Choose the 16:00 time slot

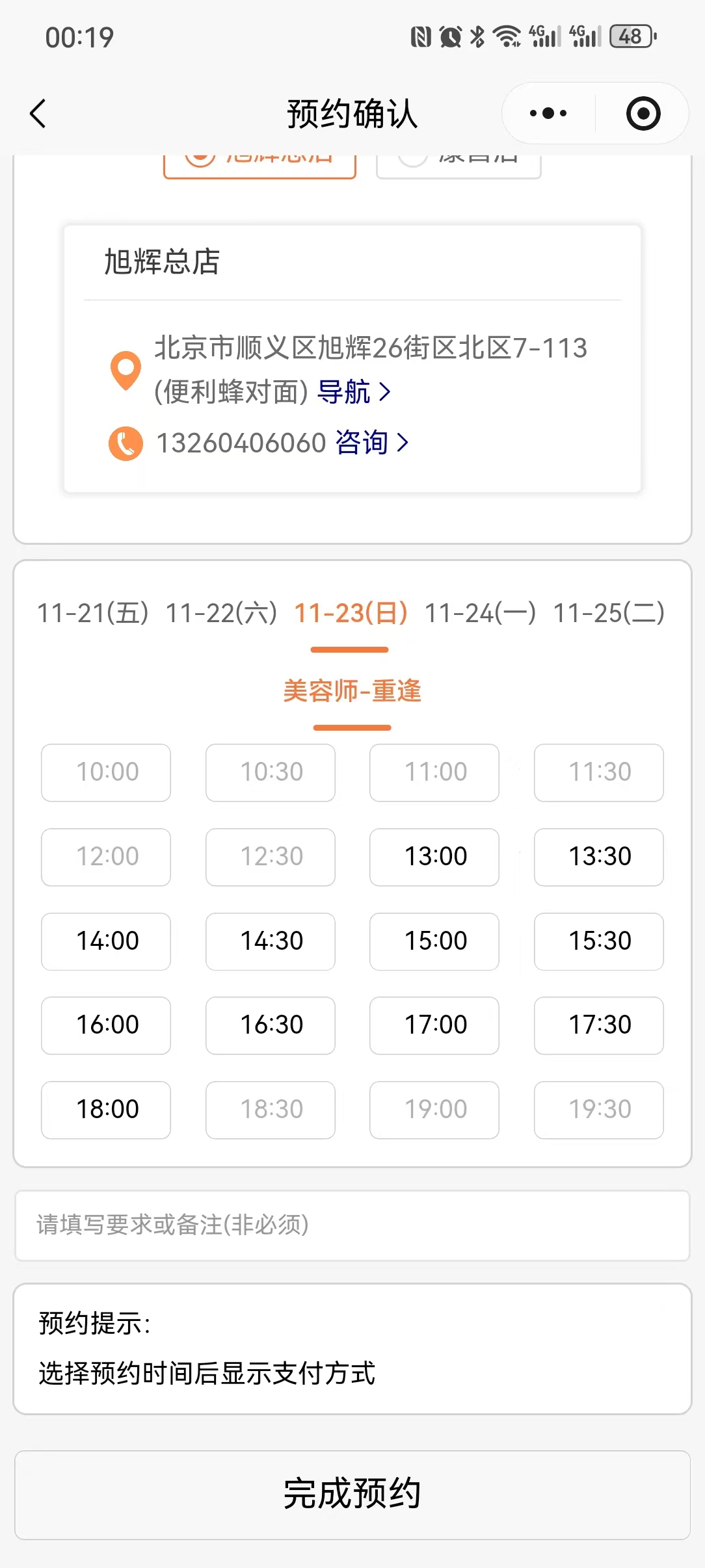pyautogui.click(x=106, y=1025)
